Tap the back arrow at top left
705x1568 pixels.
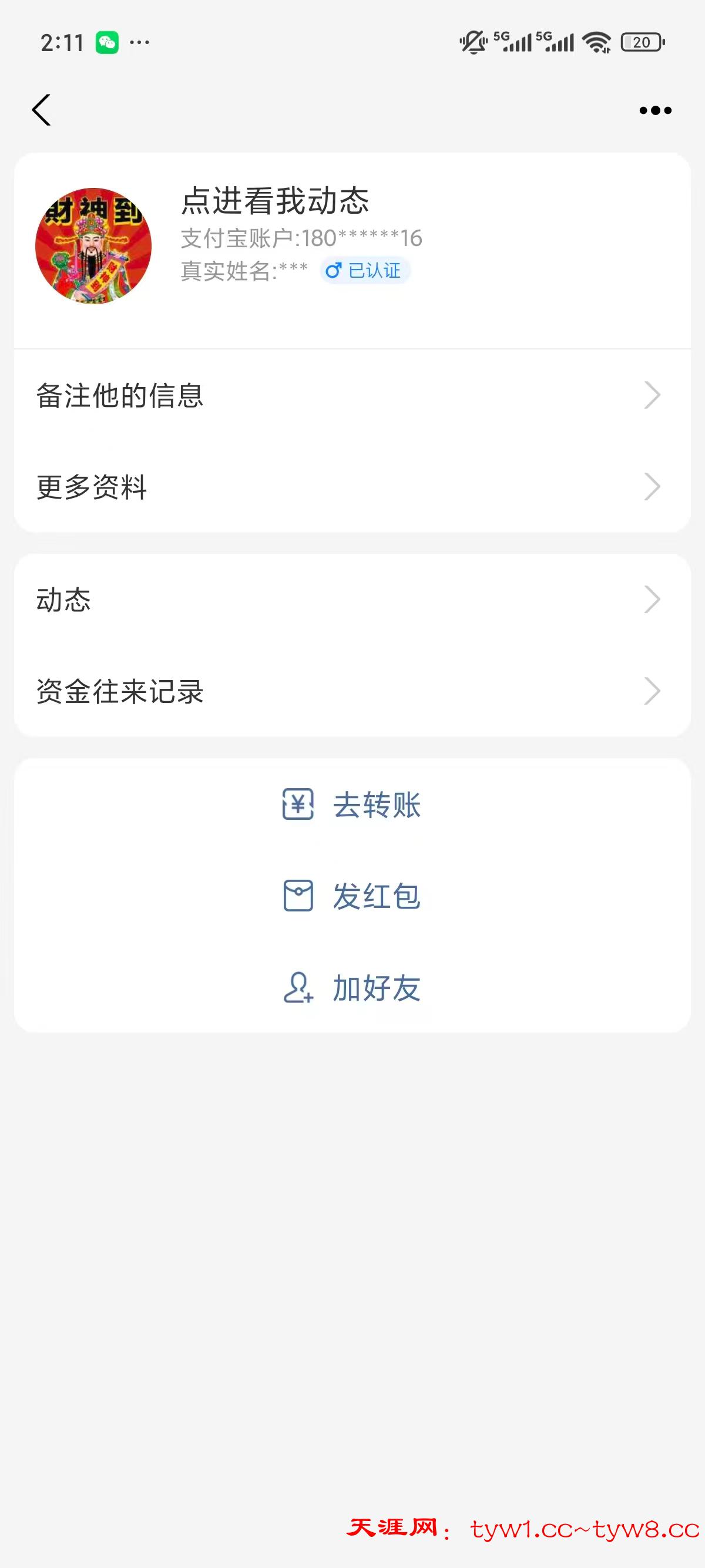point(41,110)
